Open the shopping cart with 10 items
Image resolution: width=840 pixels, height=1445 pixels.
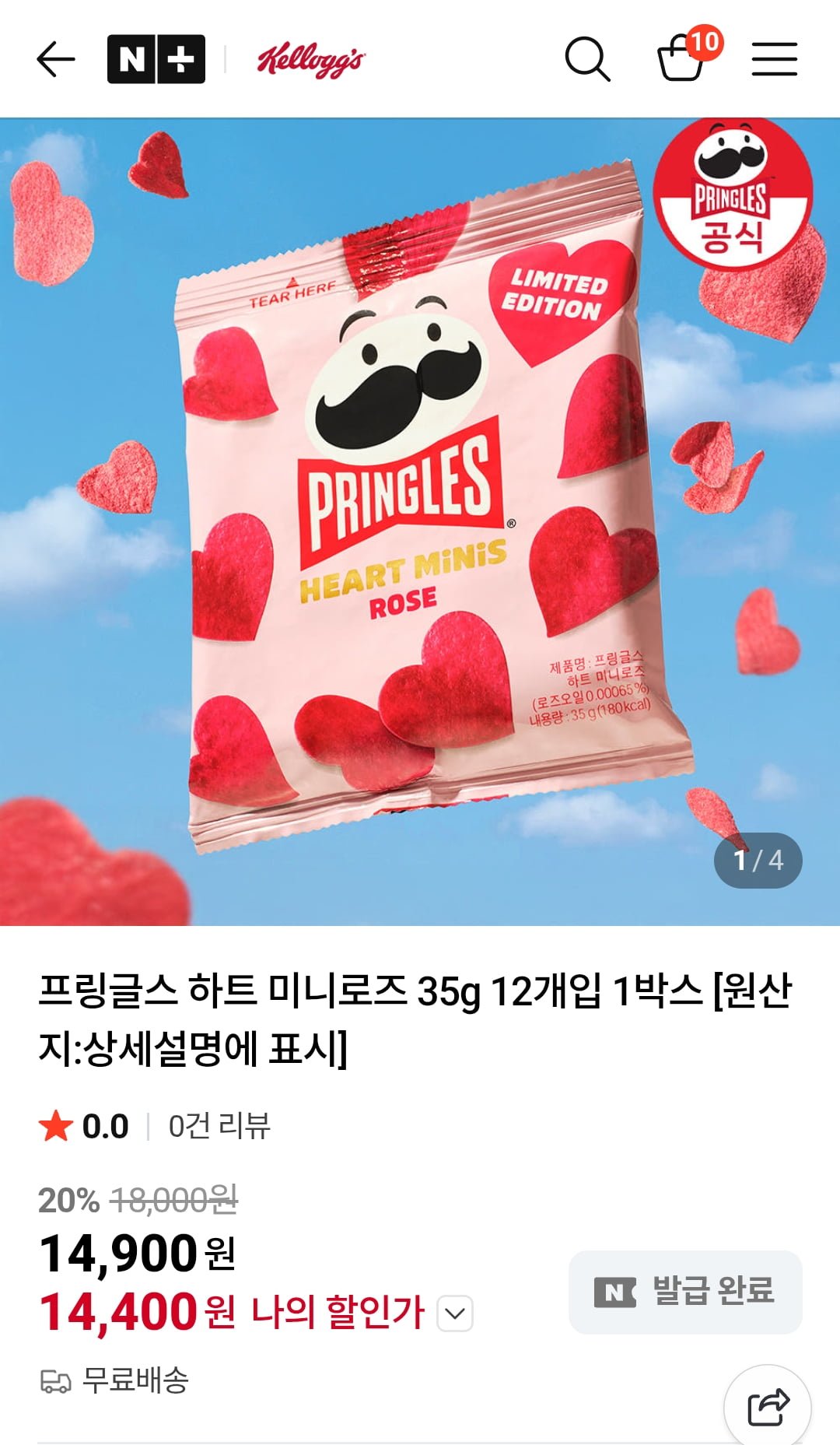(x=682, y=59)
